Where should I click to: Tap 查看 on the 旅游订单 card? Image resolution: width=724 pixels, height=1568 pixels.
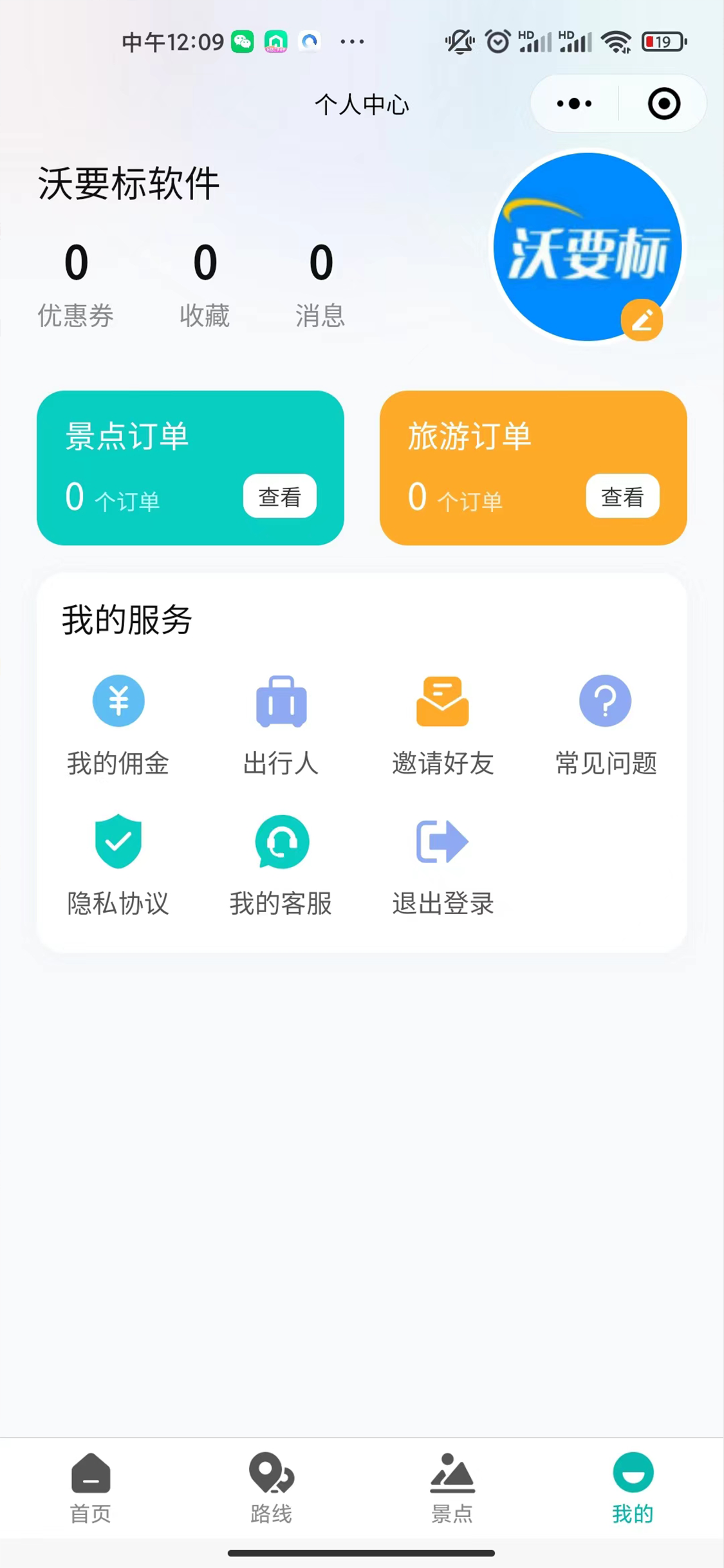(622, 496)
